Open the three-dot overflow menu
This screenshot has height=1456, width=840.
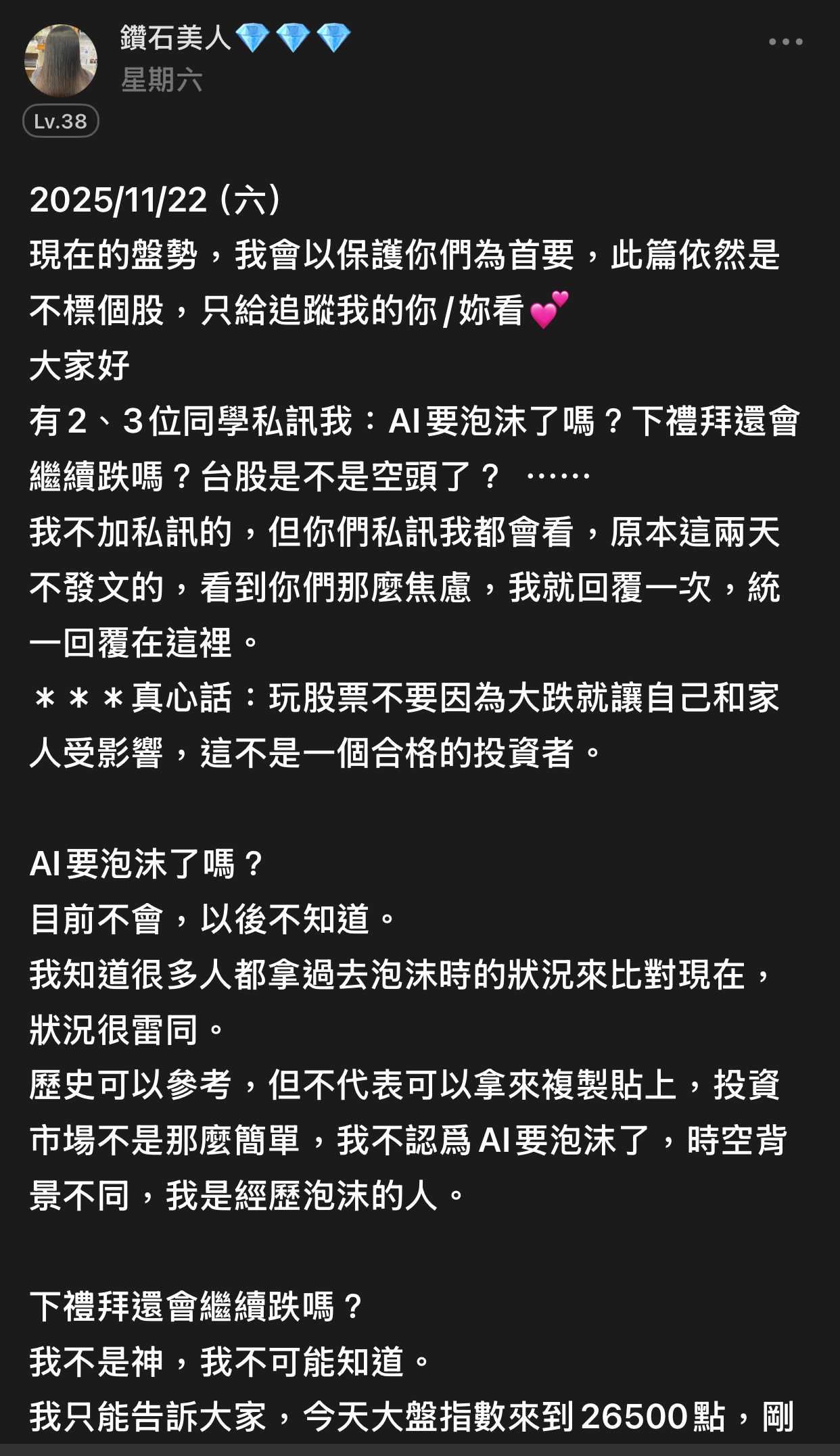(x=785, y=42)
